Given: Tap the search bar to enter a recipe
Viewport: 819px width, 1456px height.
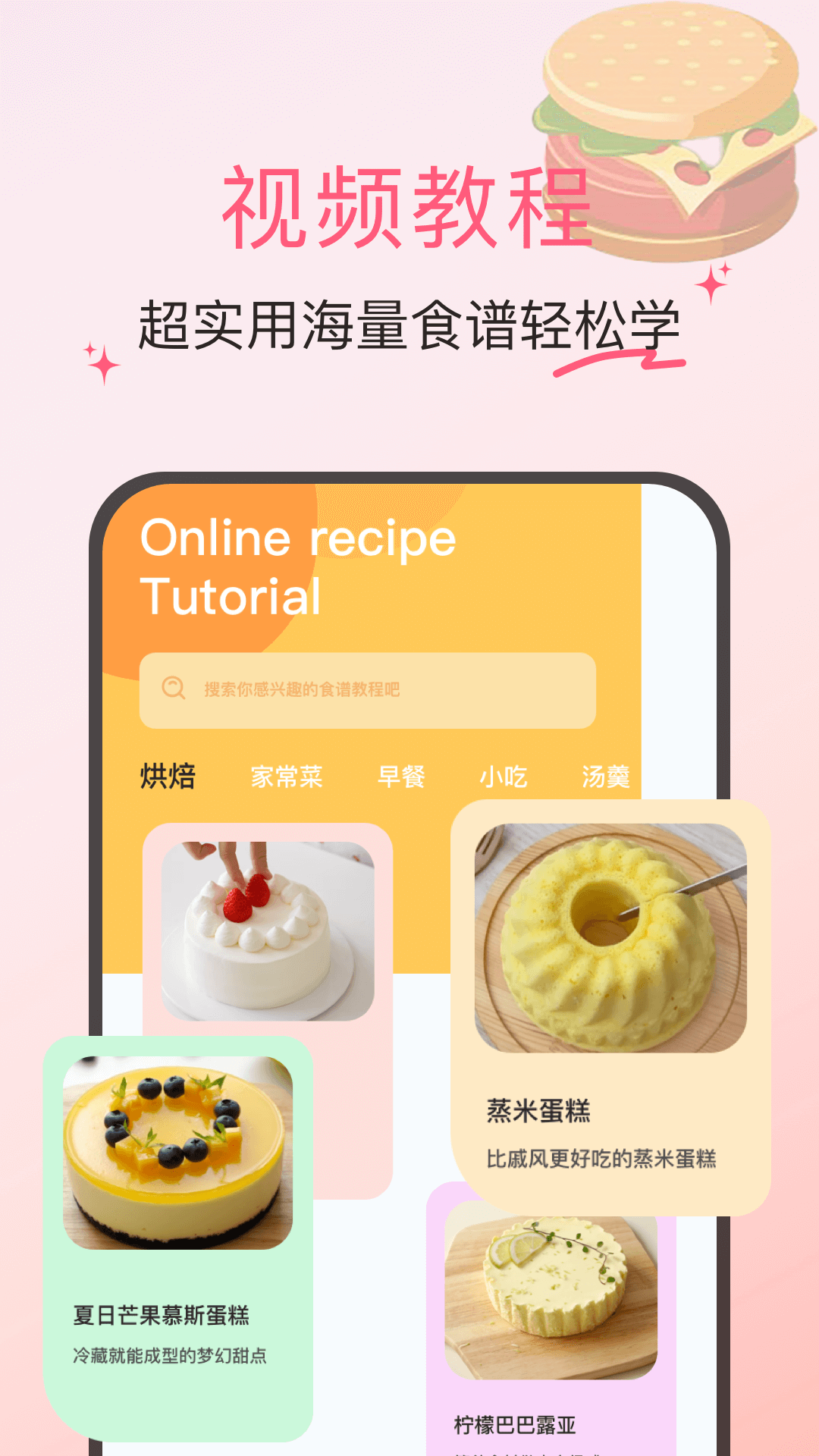Looking at the screenshot, I should click(367, 689).
